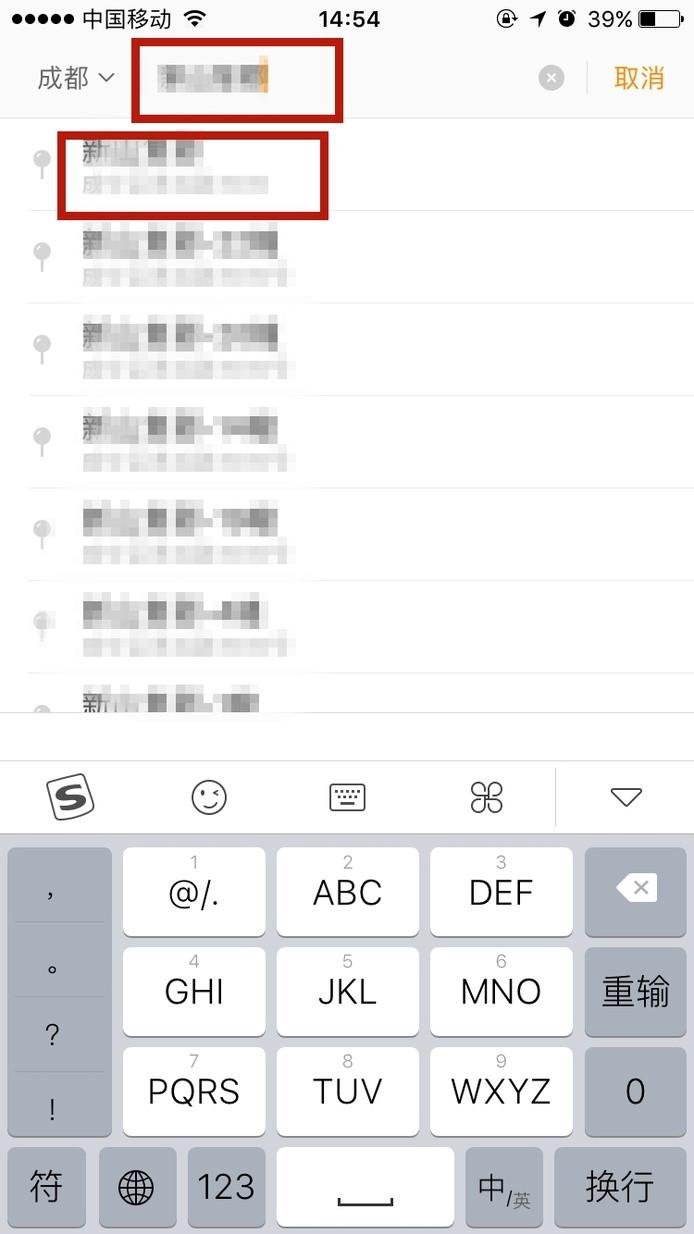This screenshot has height=1234, width=694.
Task: Hide keyboard with down triangle
Action: [626, 797]
